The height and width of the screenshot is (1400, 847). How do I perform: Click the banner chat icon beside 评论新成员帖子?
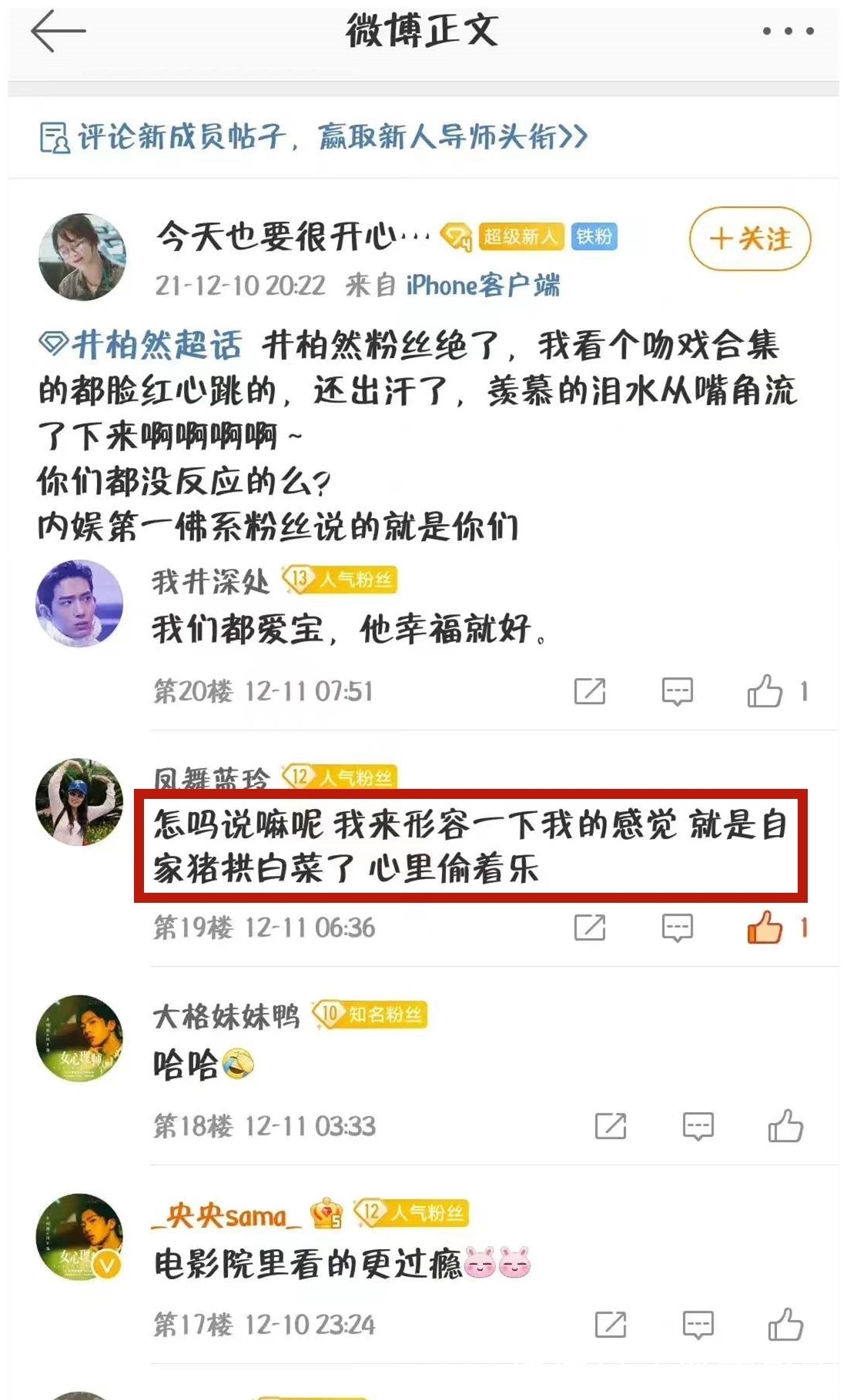(x=54, y=139)
